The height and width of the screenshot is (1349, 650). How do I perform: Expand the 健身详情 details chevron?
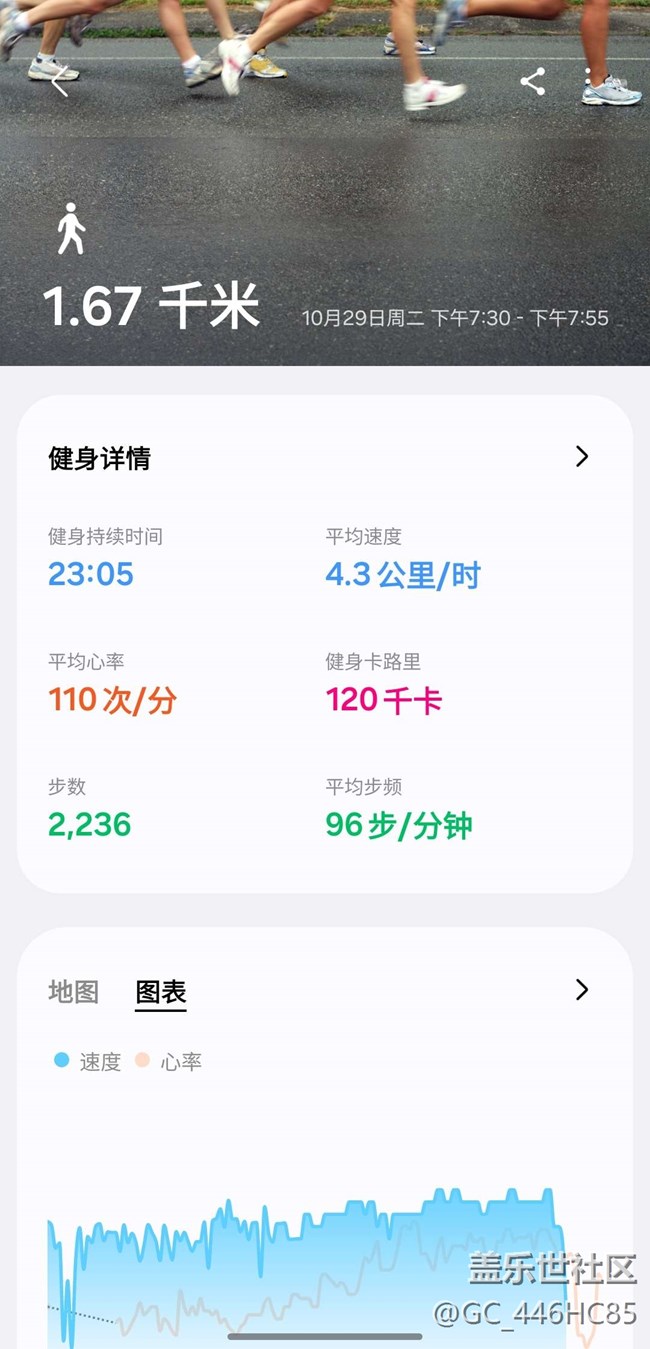582,457
